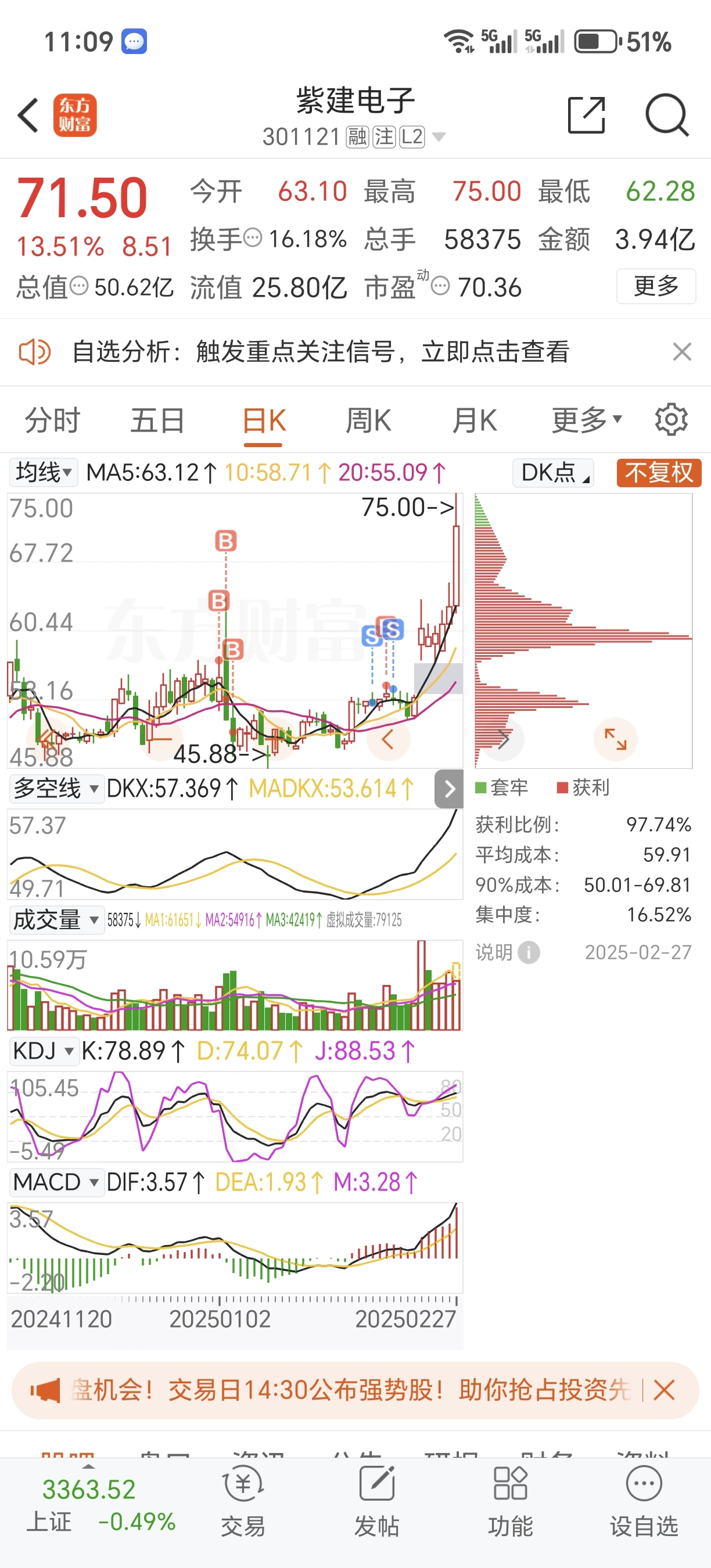Switch to the 五日 chart tab
The height and width of the screenshot is (1568, 711).
click(157, 420)
